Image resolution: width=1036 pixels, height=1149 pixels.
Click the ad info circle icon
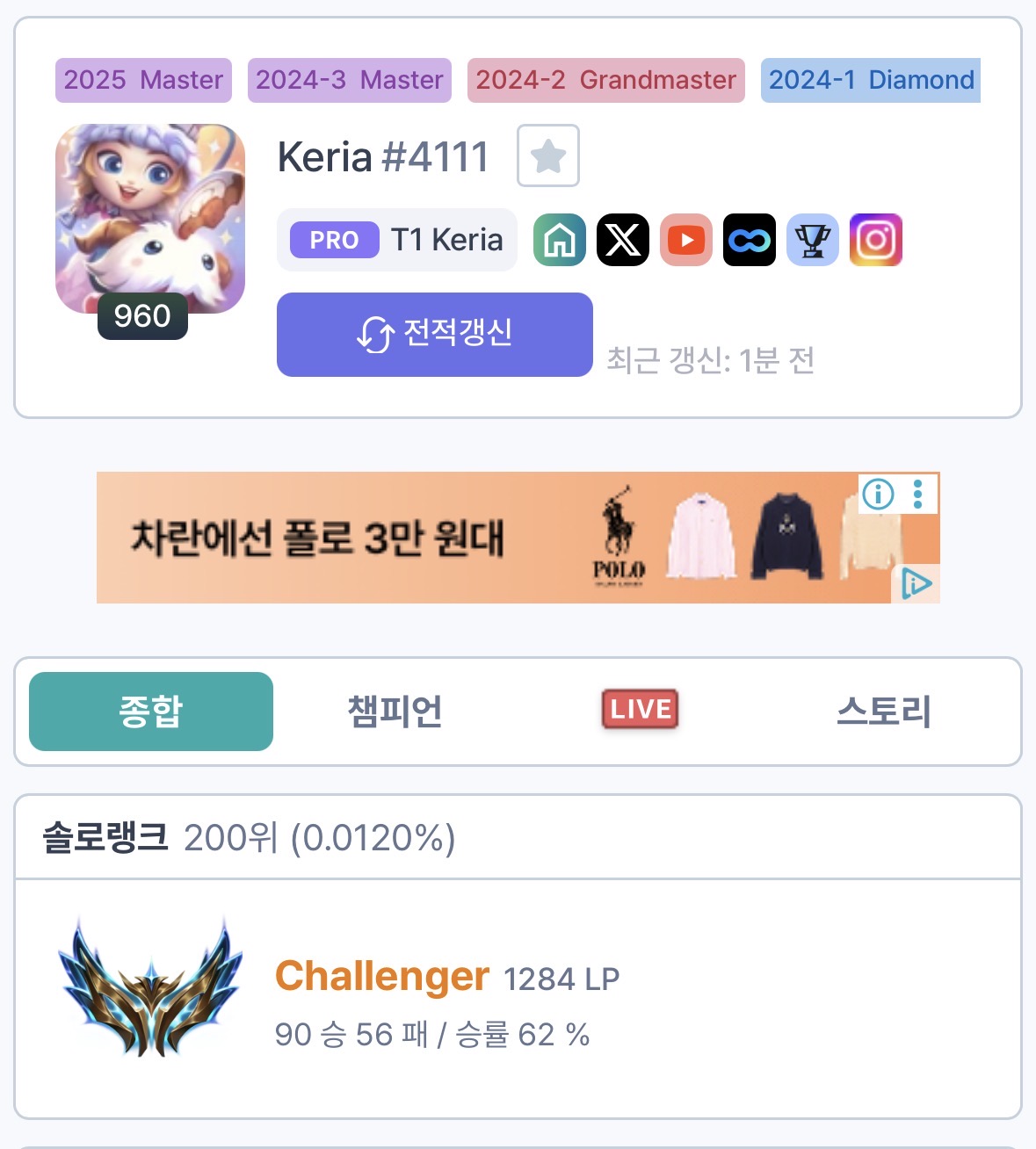pos(877,495)
